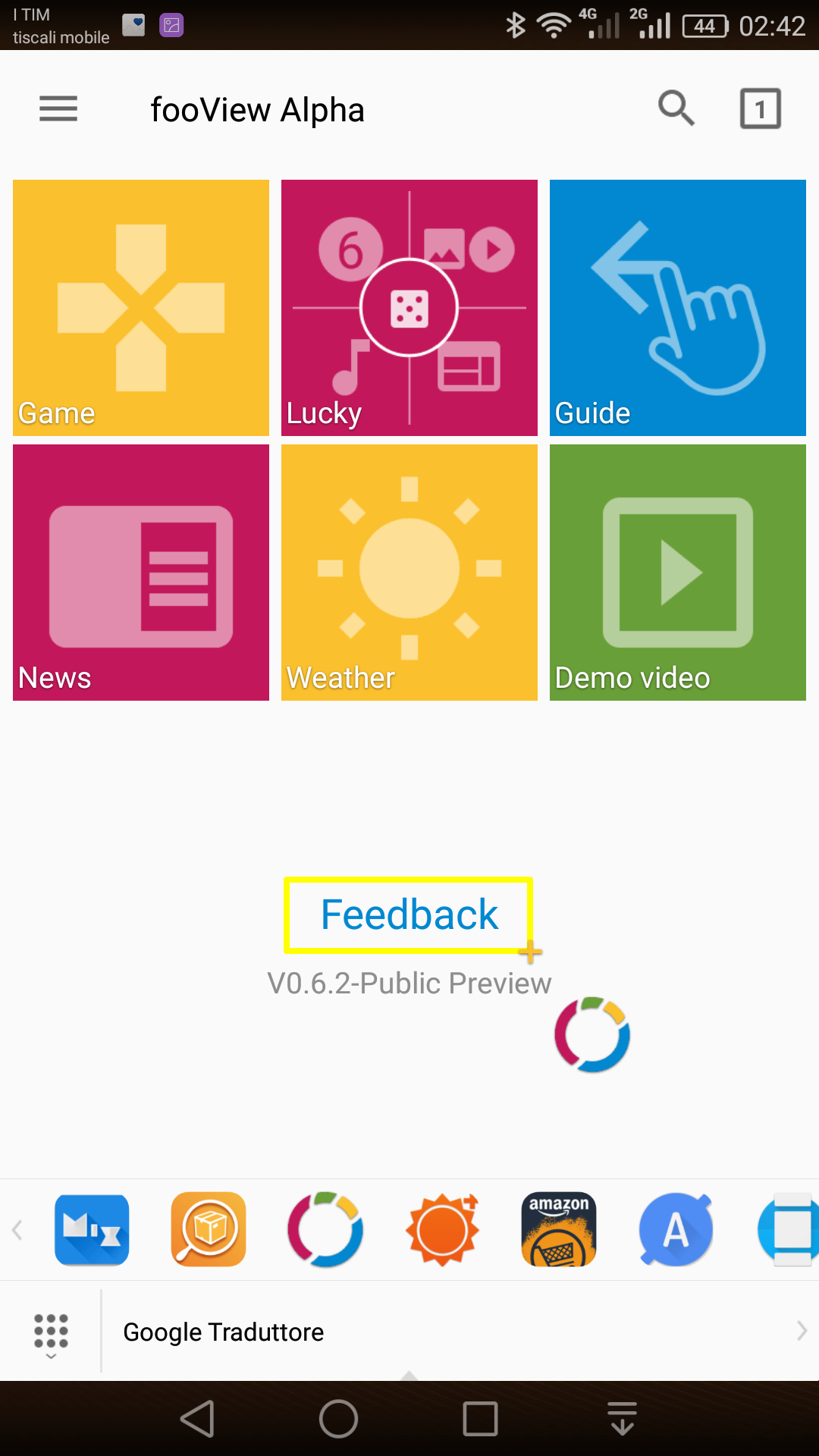Viewport: 819px width, 1456px height.
Task: Tap the Feedback link
Action: point(409,915)
